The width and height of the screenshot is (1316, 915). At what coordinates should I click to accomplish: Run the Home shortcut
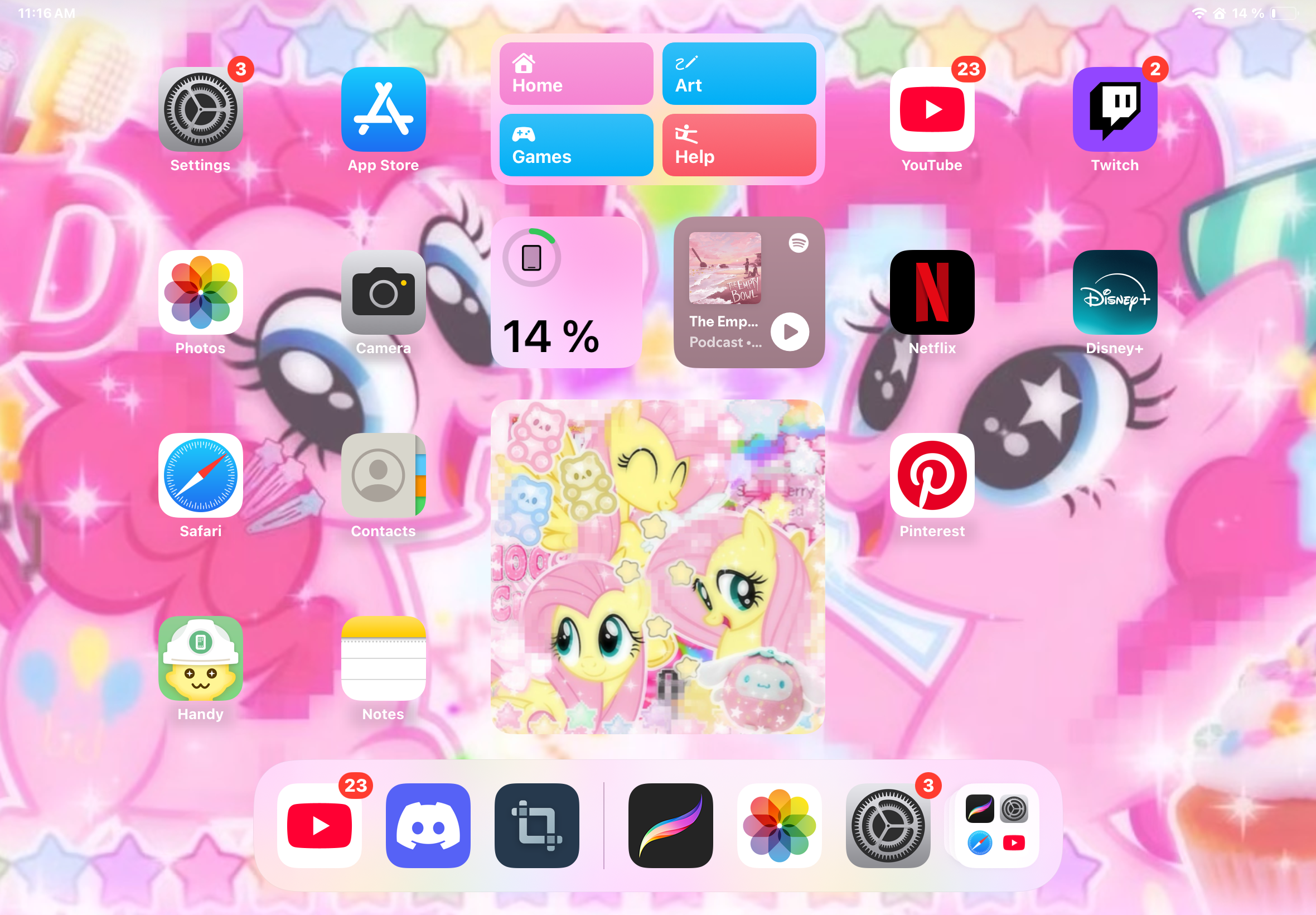(576, 74)
